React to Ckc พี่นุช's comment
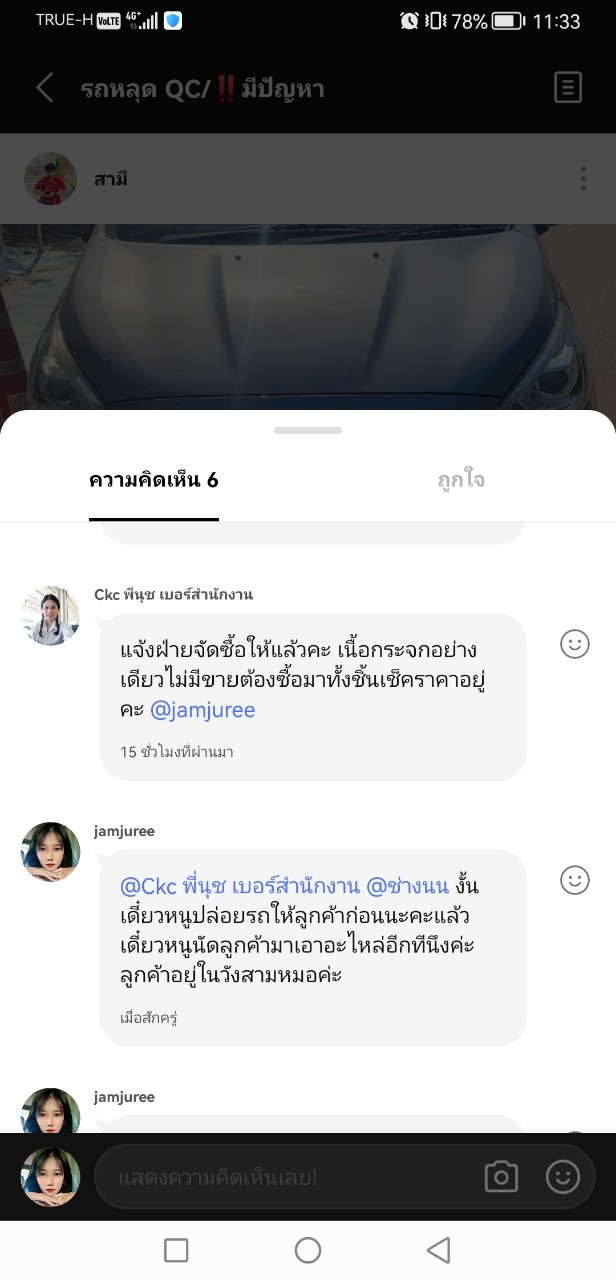 pos(575,643)
